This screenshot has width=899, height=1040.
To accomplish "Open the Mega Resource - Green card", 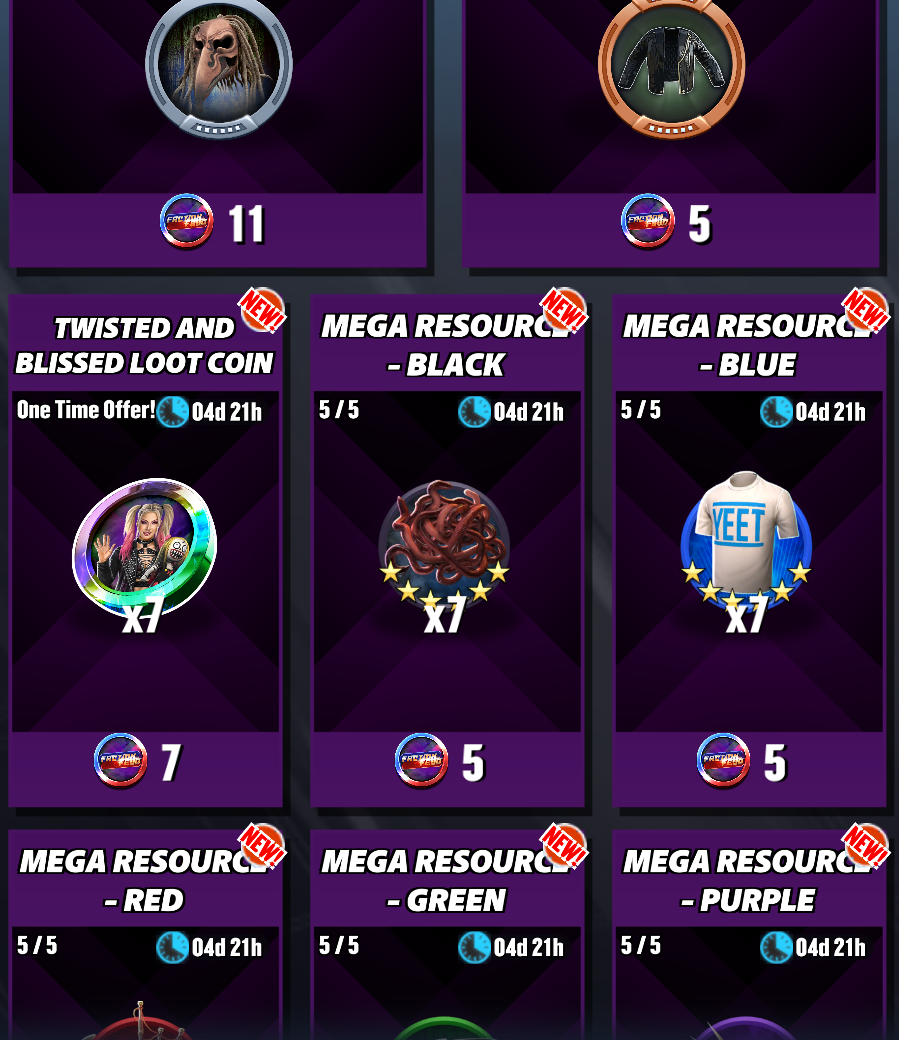I will click(446, 950).
